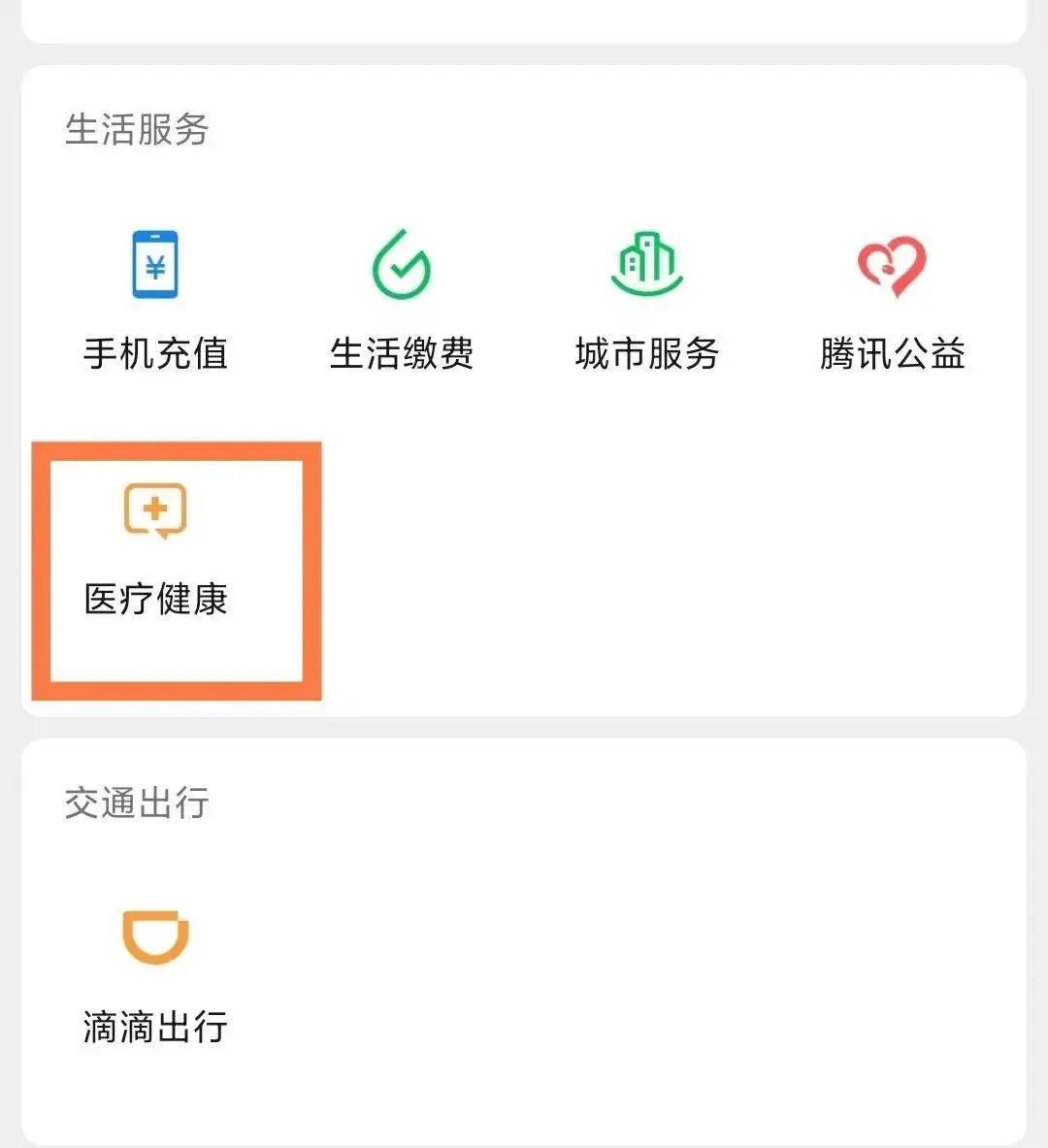Screen dimensions: 1048x1148
Task: Click the 手机充值 text label
Action: point(155,354)
